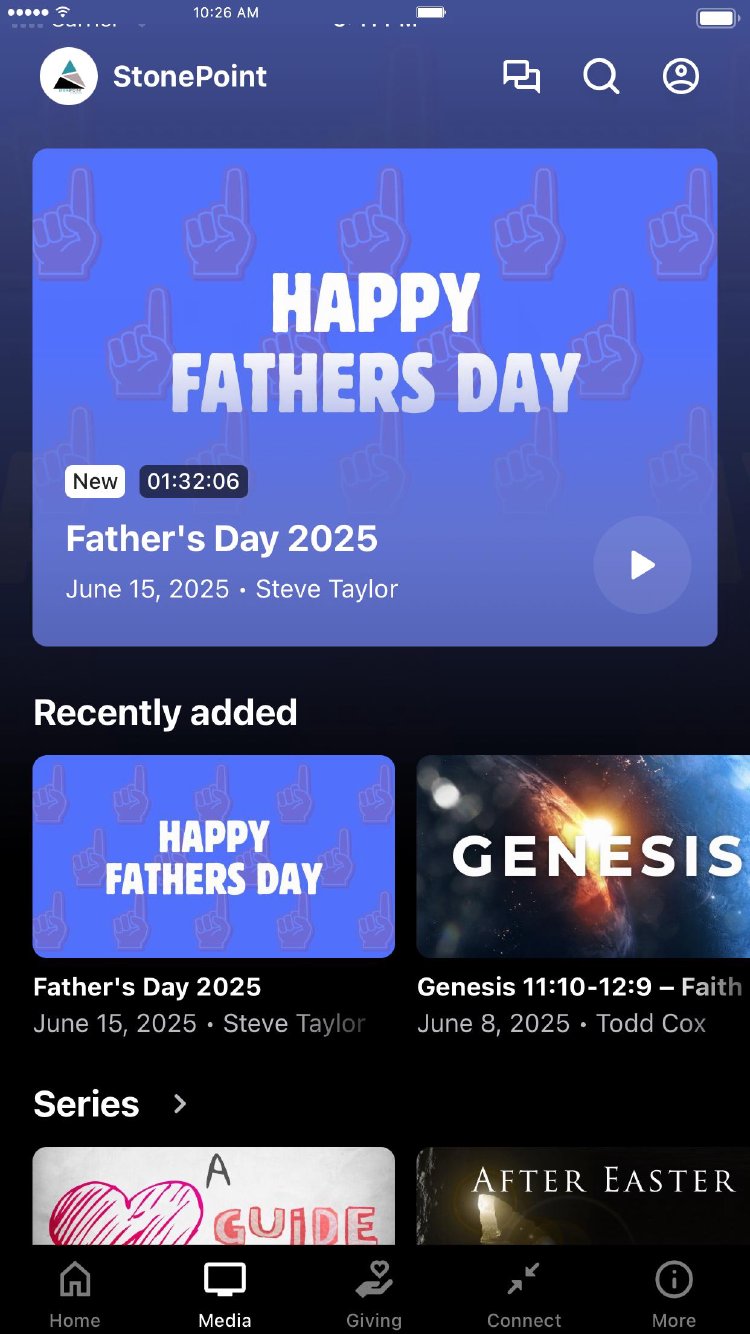Open the After Easter series card

(583, 1196)
